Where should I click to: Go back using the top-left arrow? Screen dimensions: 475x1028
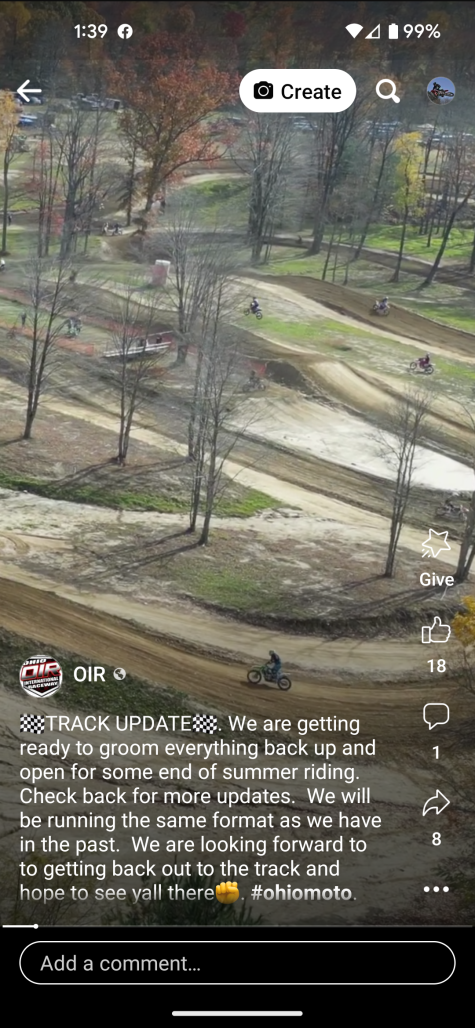point(29,92)
